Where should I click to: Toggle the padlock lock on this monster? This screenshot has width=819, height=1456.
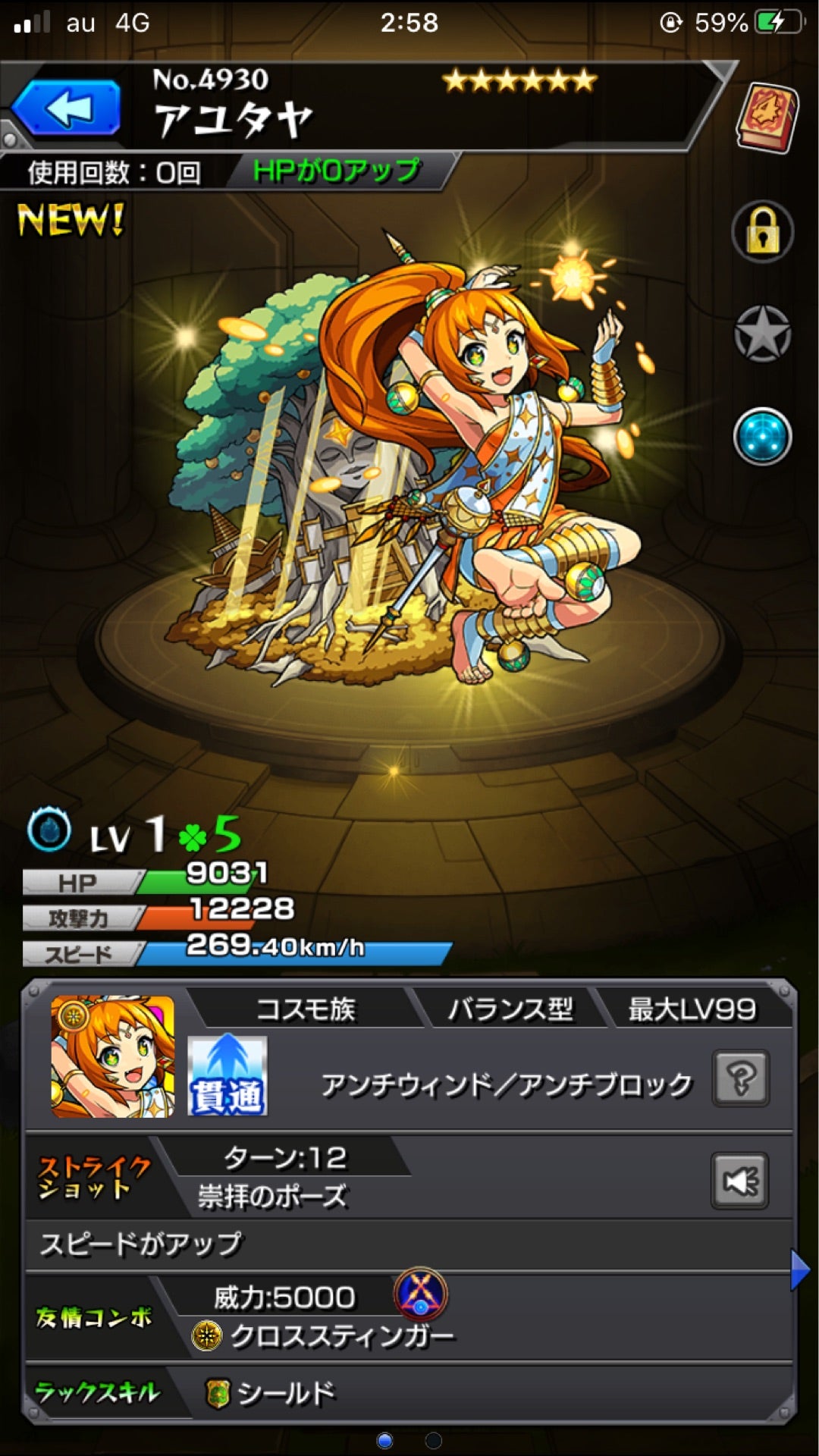pos(763,231)
